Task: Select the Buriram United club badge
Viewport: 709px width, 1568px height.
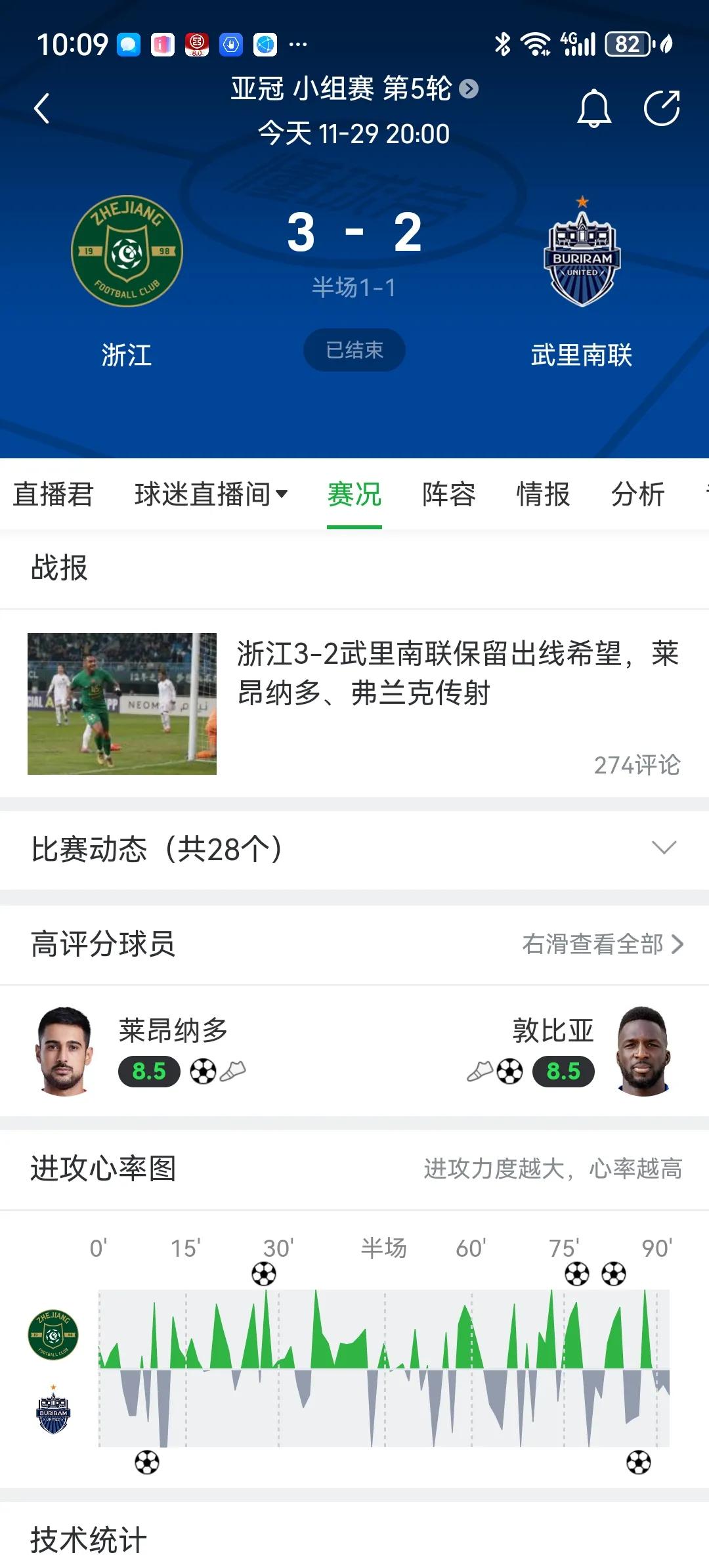Action: tap(582, 255)
